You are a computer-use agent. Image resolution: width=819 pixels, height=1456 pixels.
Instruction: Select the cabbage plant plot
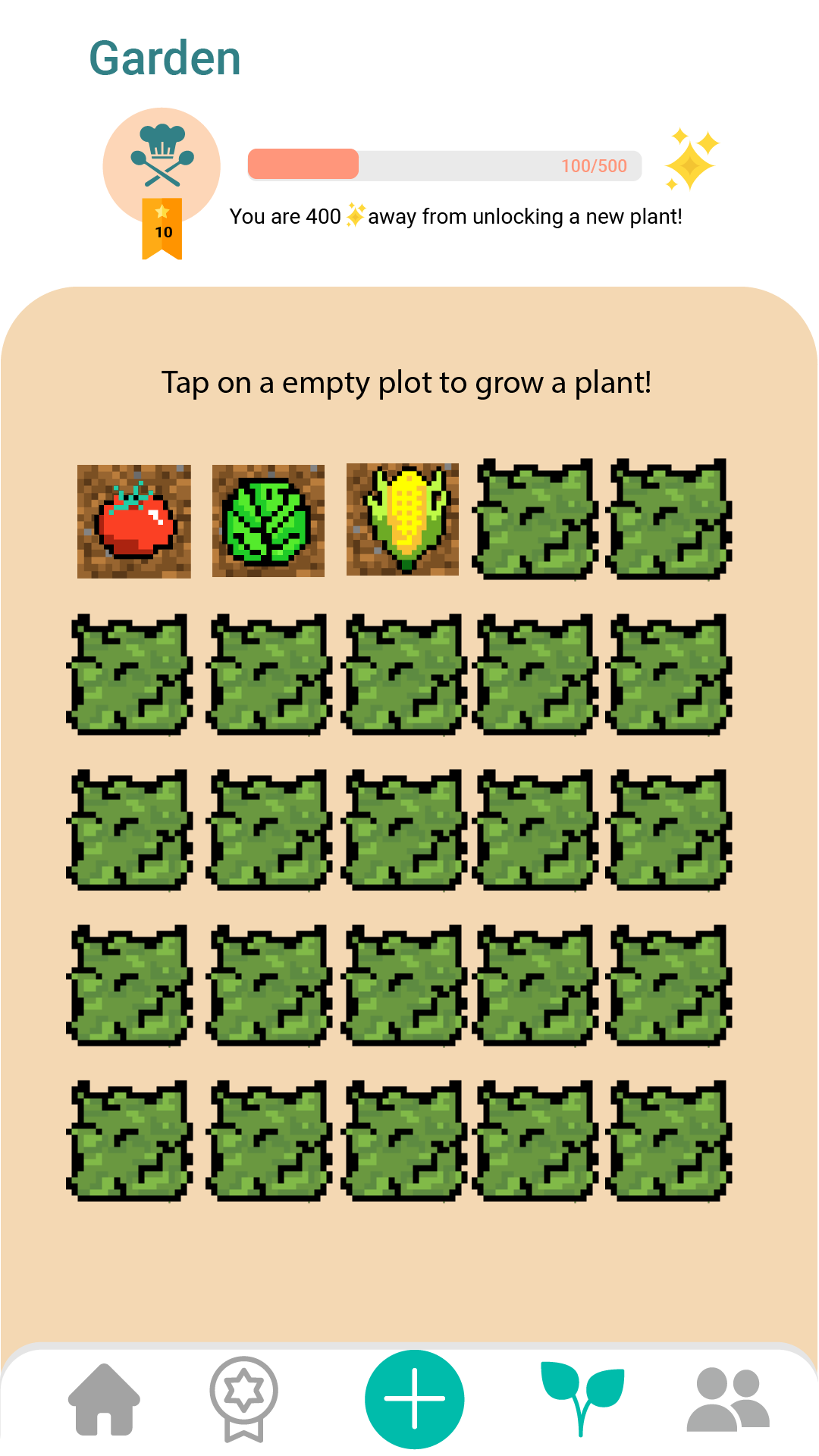coord(268,522)
